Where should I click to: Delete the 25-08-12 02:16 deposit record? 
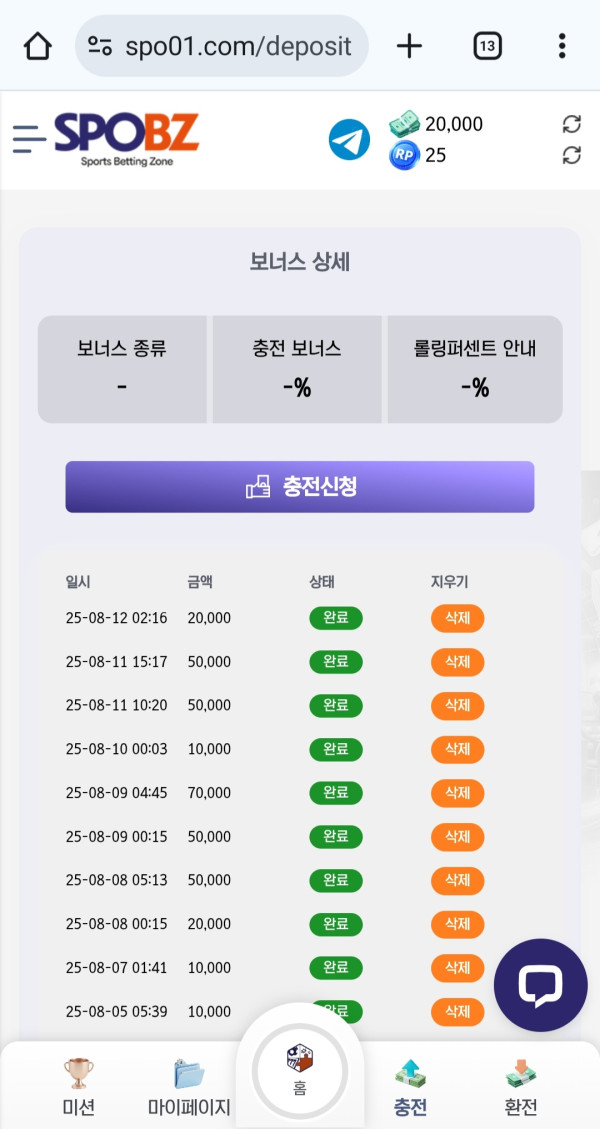point(457,618)
